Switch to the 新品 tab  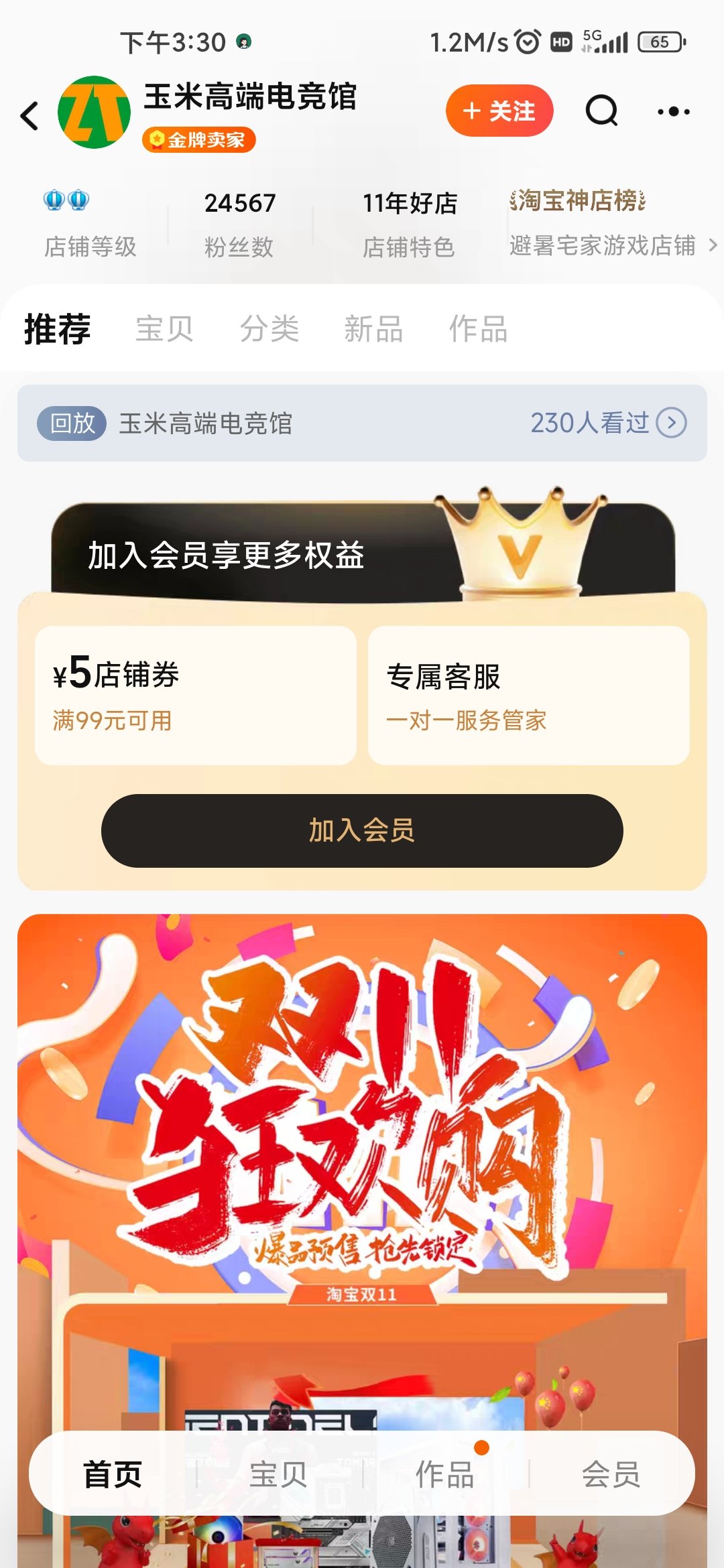[373, 329]
